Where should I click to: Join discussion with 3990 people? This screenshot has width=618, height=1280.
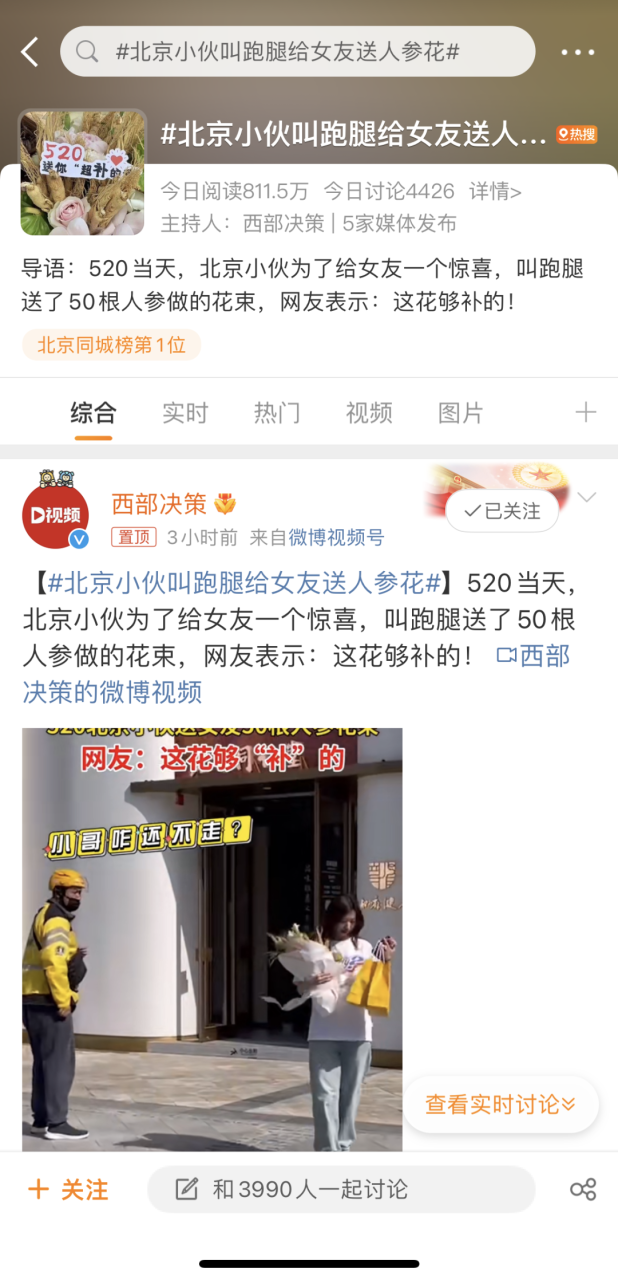[x=340, y=1190]
